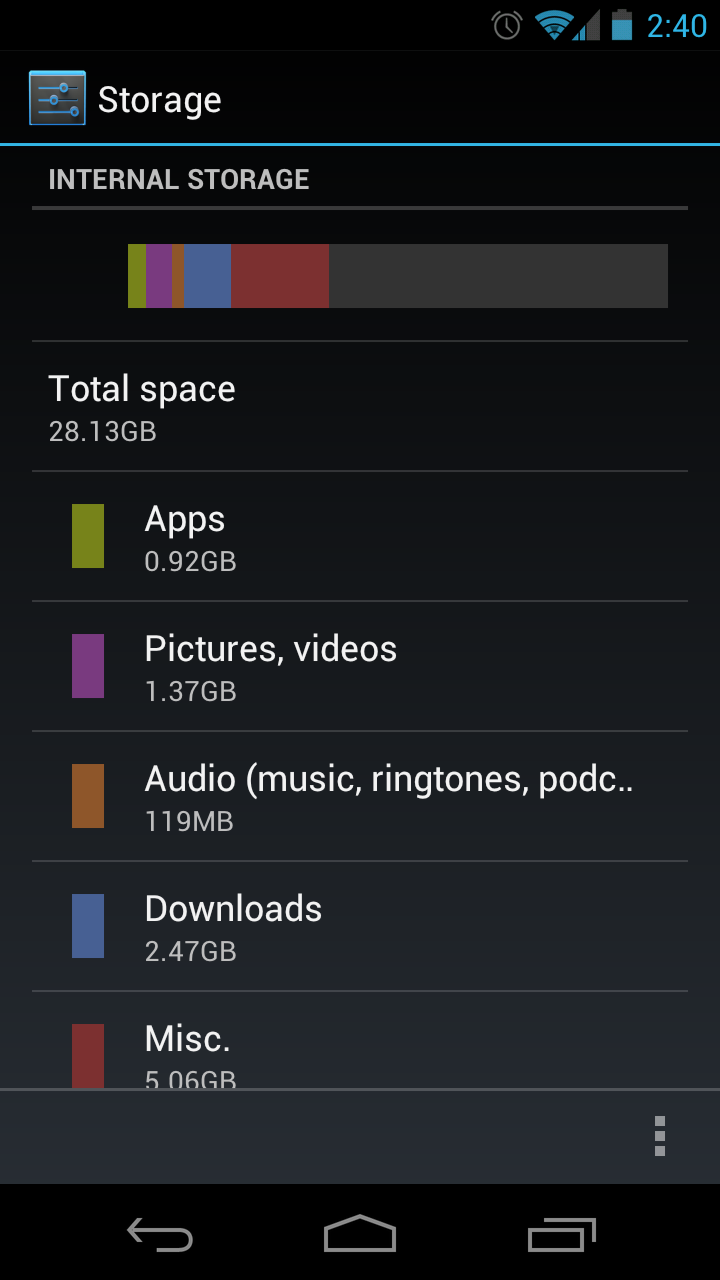Open the Audio storage row
Viewport: 720px width, 1280px height.
click(x=360, y=796)
